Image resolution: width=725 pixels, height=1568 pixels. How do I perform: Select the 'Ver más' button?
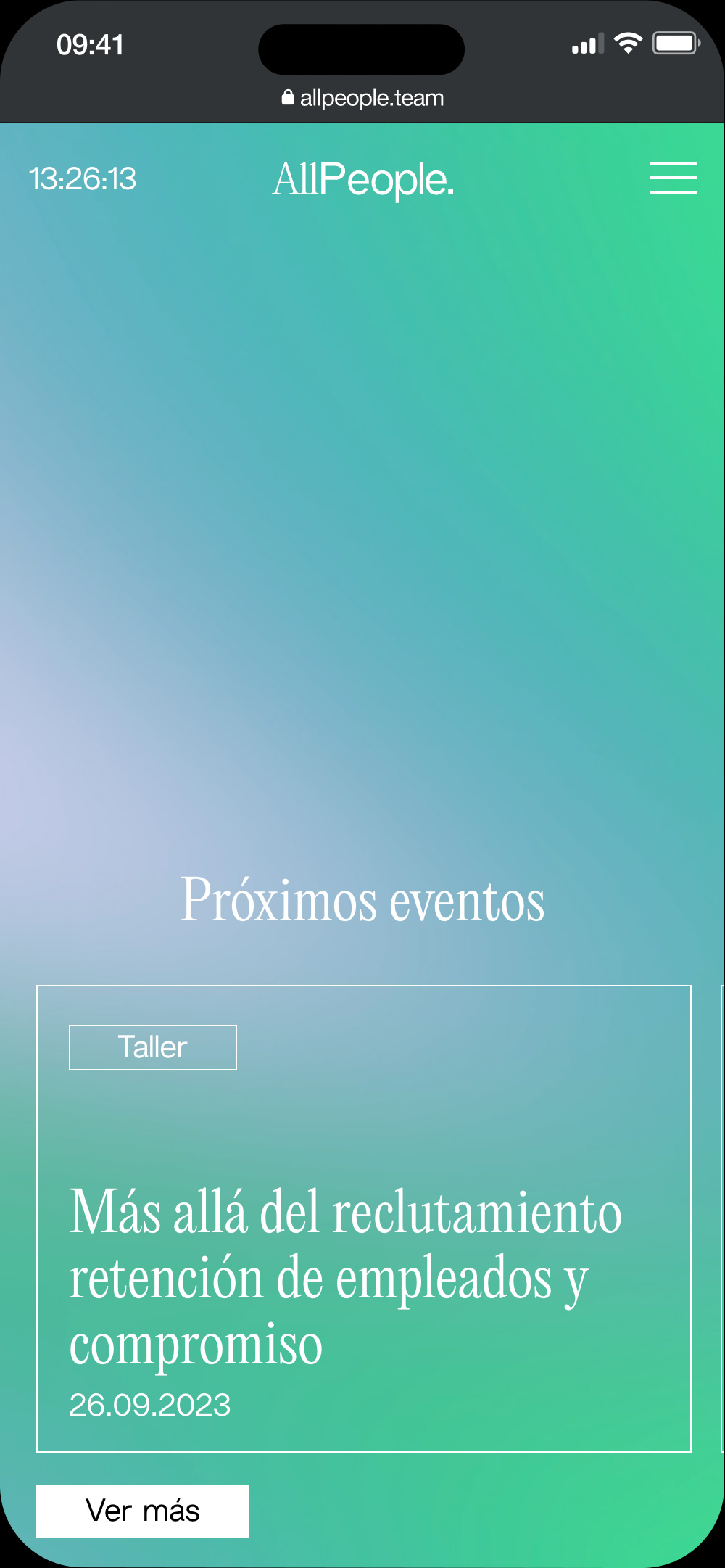coord(143,1511)
